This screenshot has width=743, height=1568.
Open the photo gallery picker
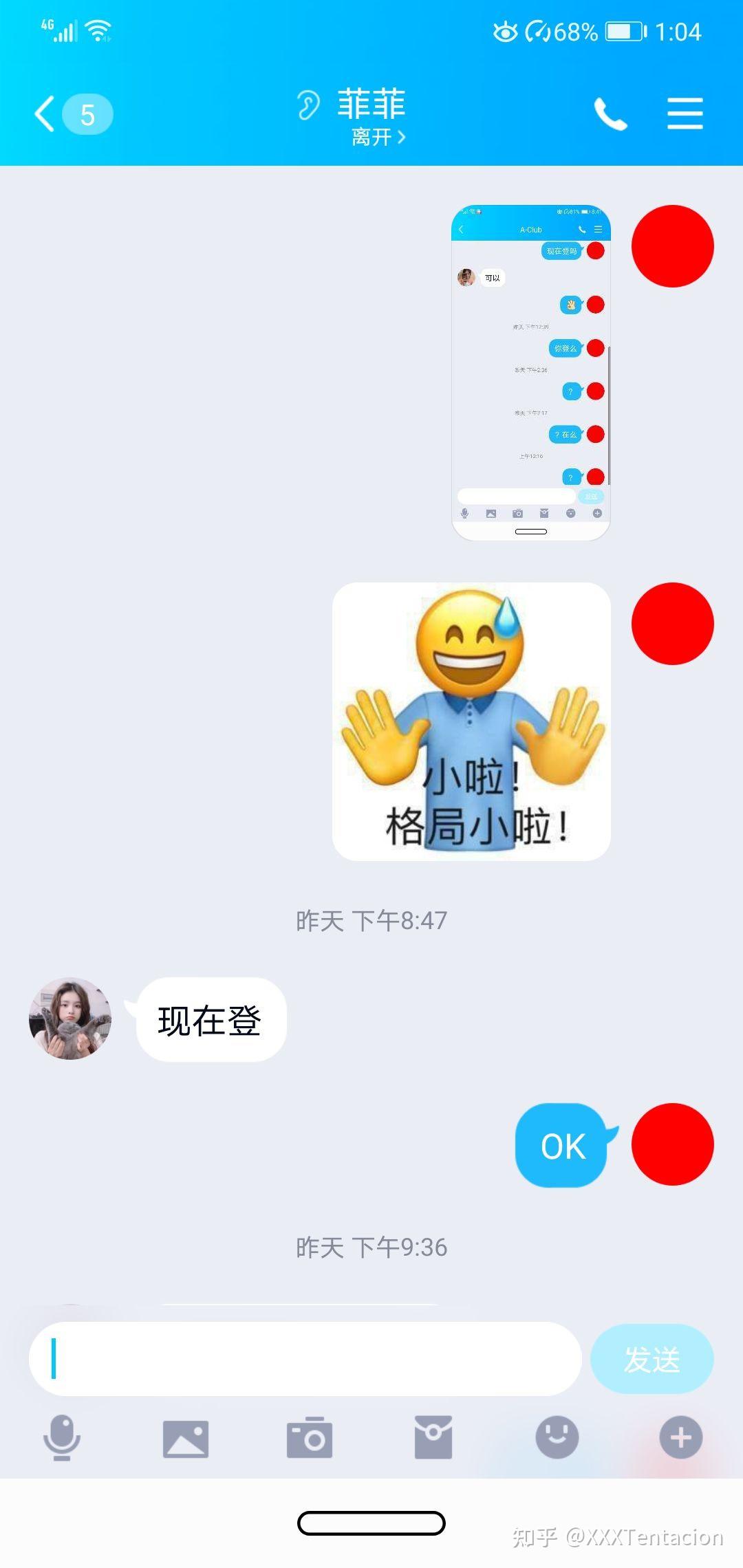tap(186, 1439)
